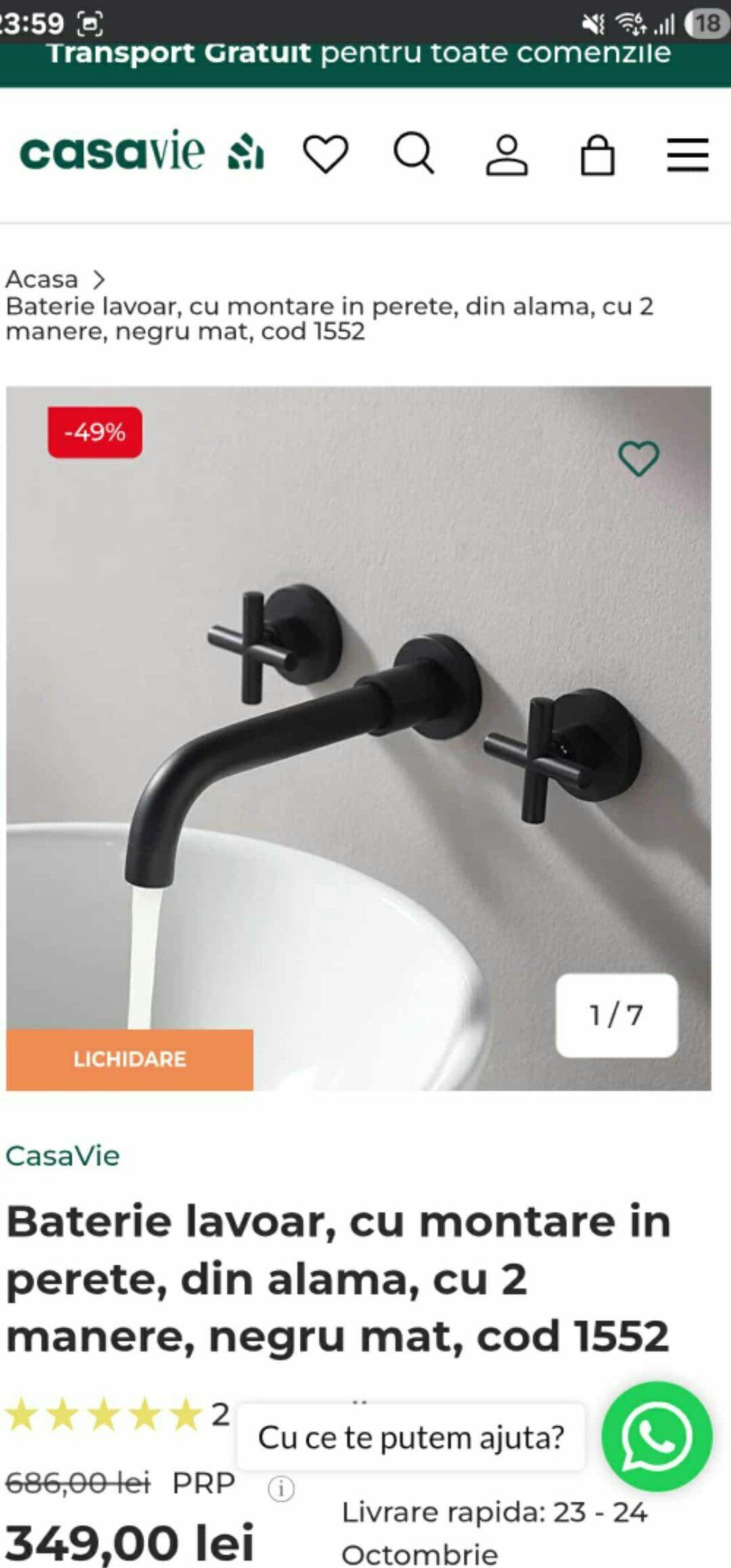
Task: Open the CasaVie brand link
Action: [63, 1156]
